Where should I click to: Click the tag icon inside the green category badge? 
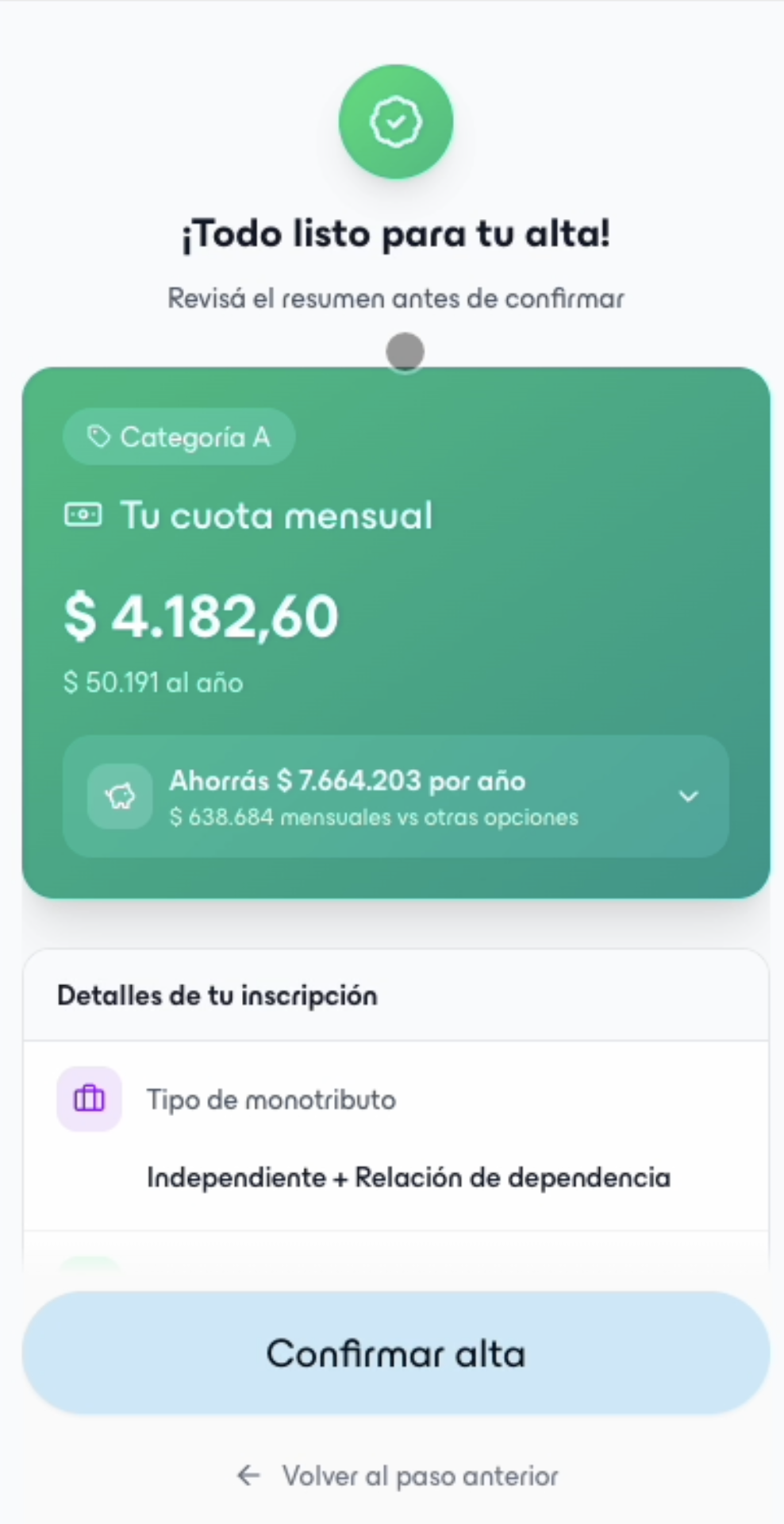(98, 436)
